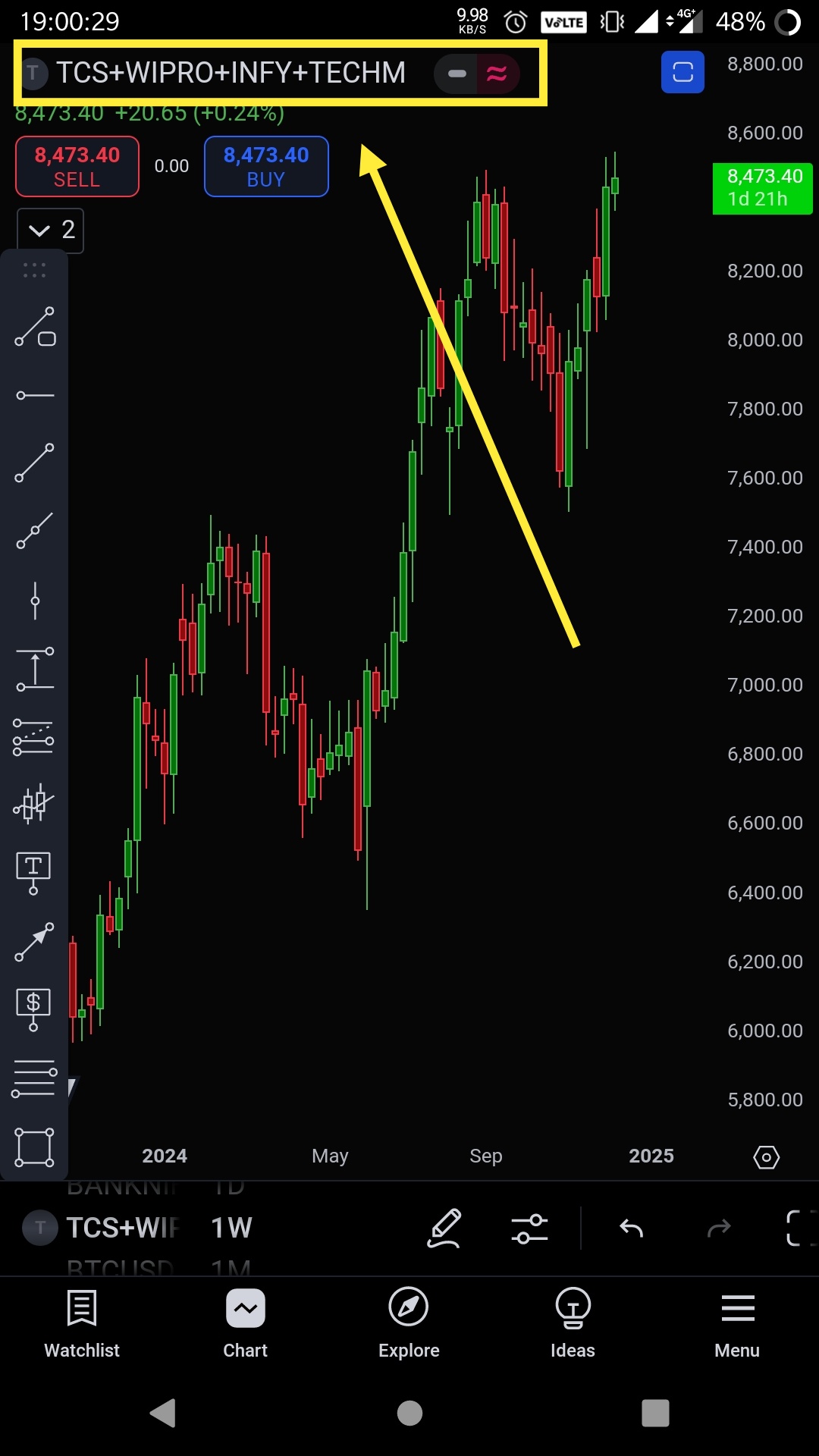Change the 1W timeframe interval
Screen dimensions: 819x1456
coord(231,1228)
